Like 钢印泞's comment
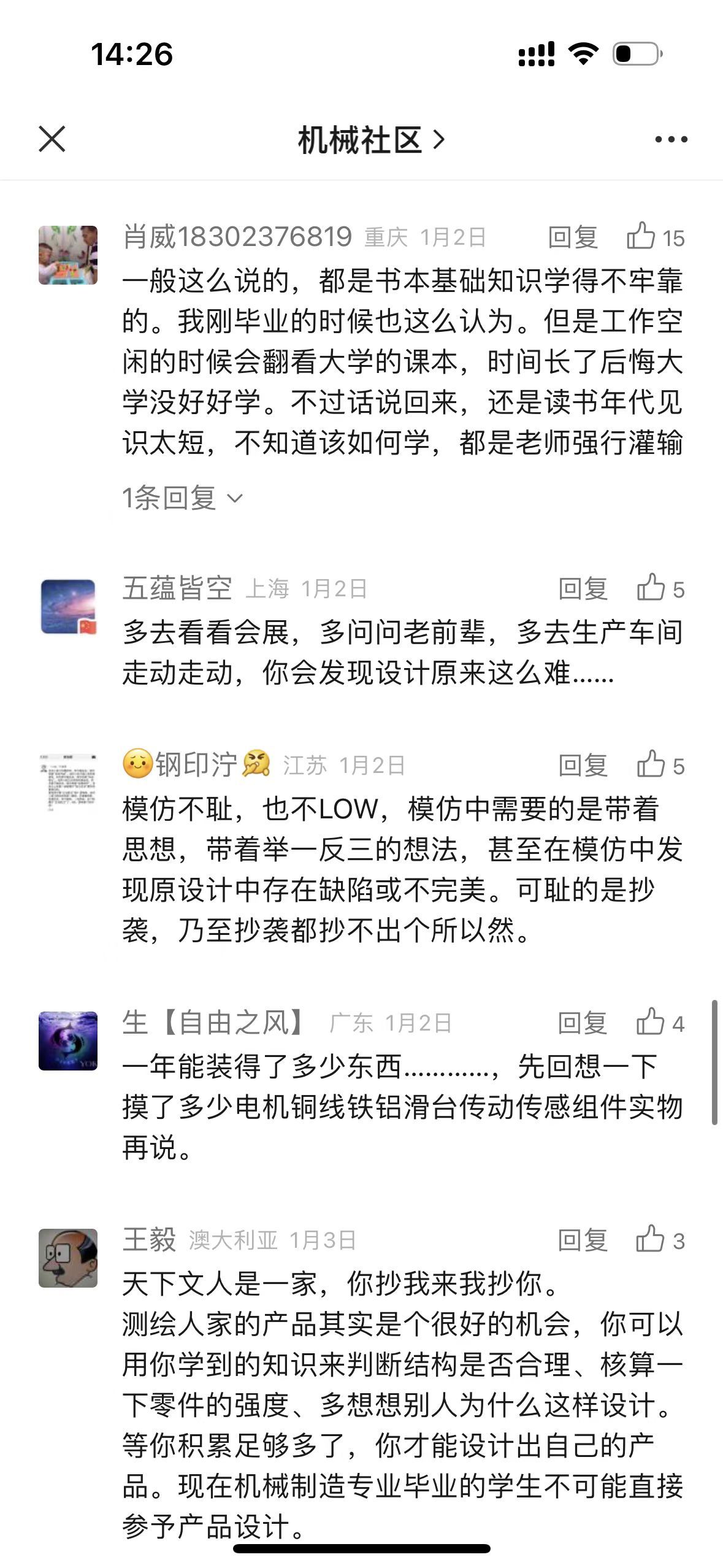Screen dimensions: 723x1568 coord(651,764)
